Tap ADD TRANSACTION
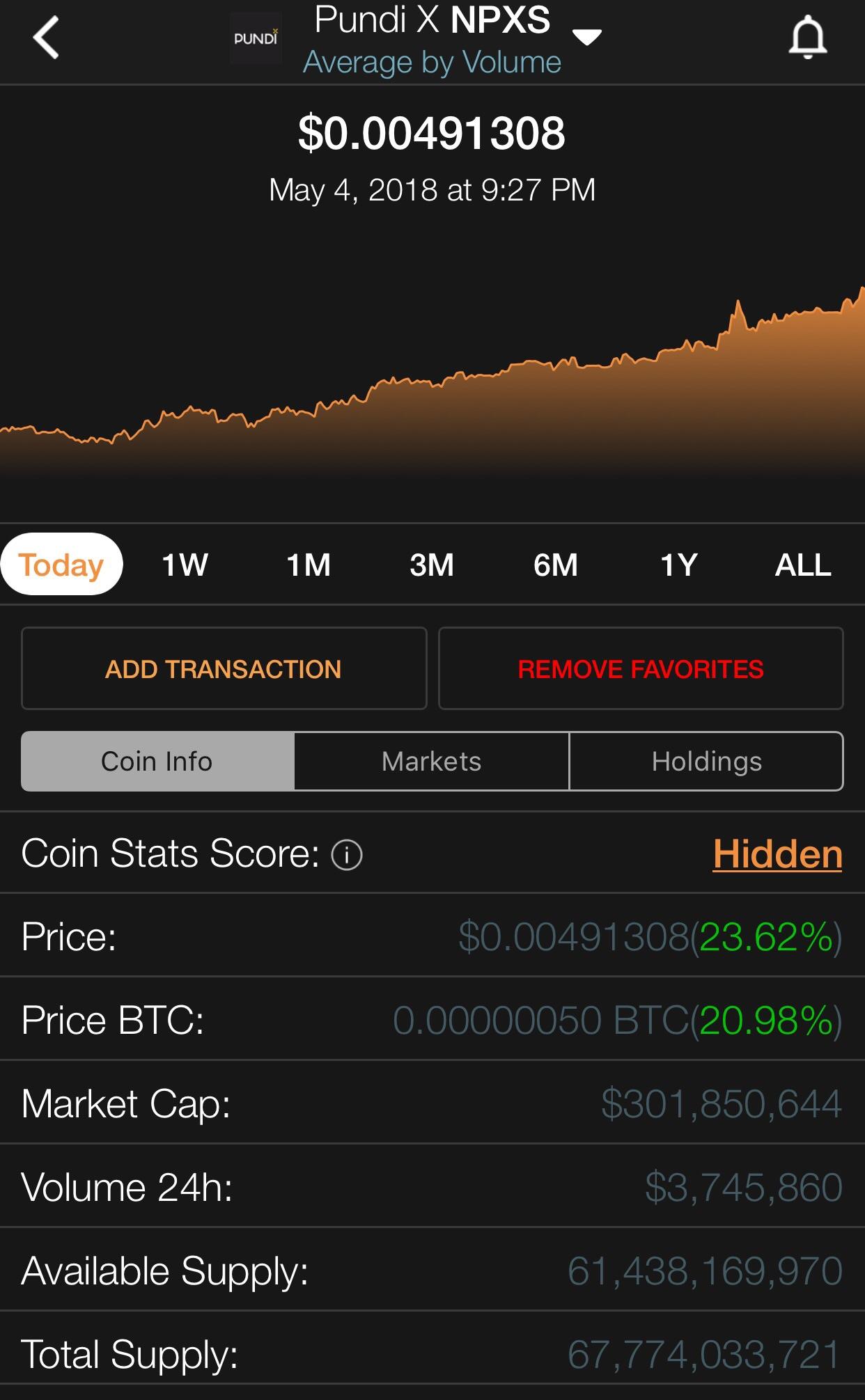865x1400 pixels. [x=224, y=668]
